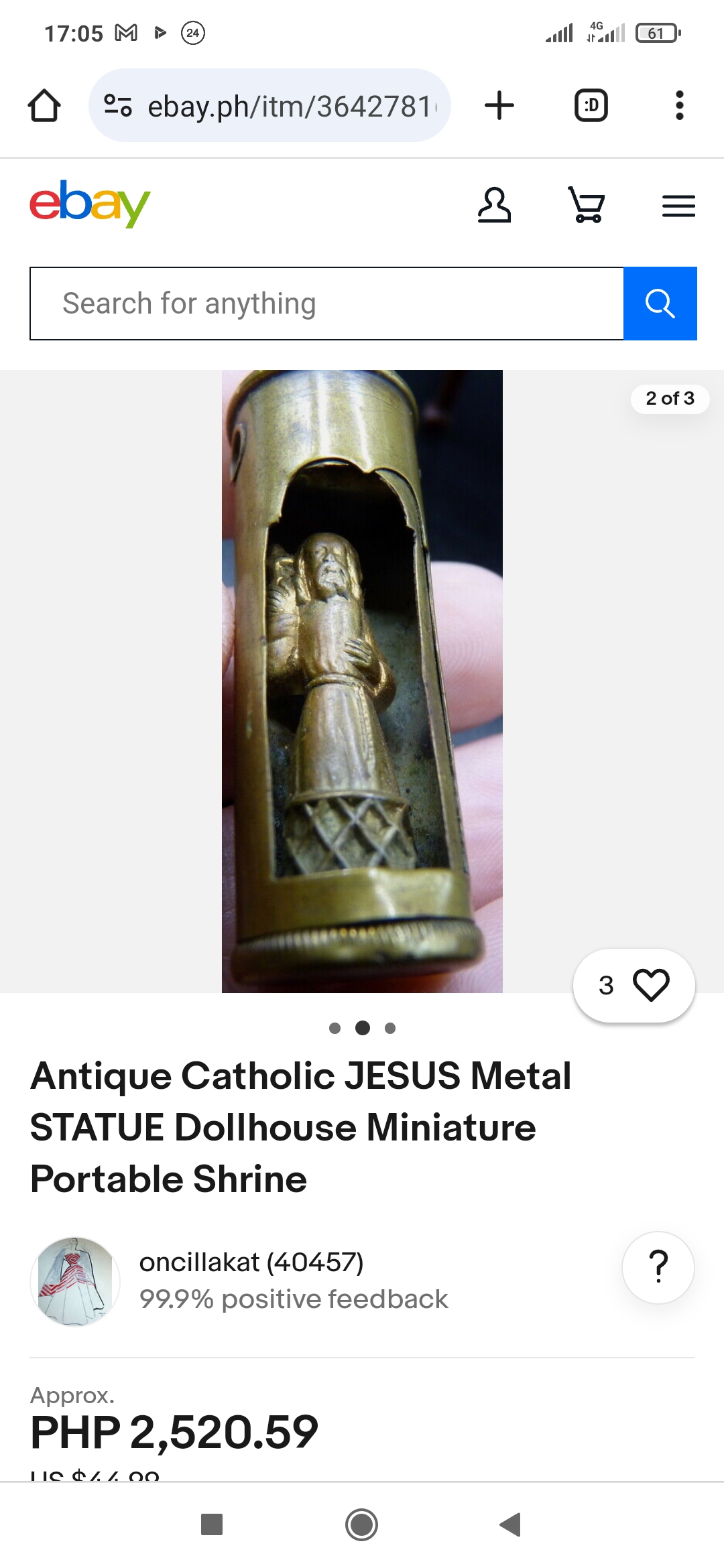Open the eBay account profile icon
The width and height of the screenshot is (724, 1568).
click(x=494, y=205)
